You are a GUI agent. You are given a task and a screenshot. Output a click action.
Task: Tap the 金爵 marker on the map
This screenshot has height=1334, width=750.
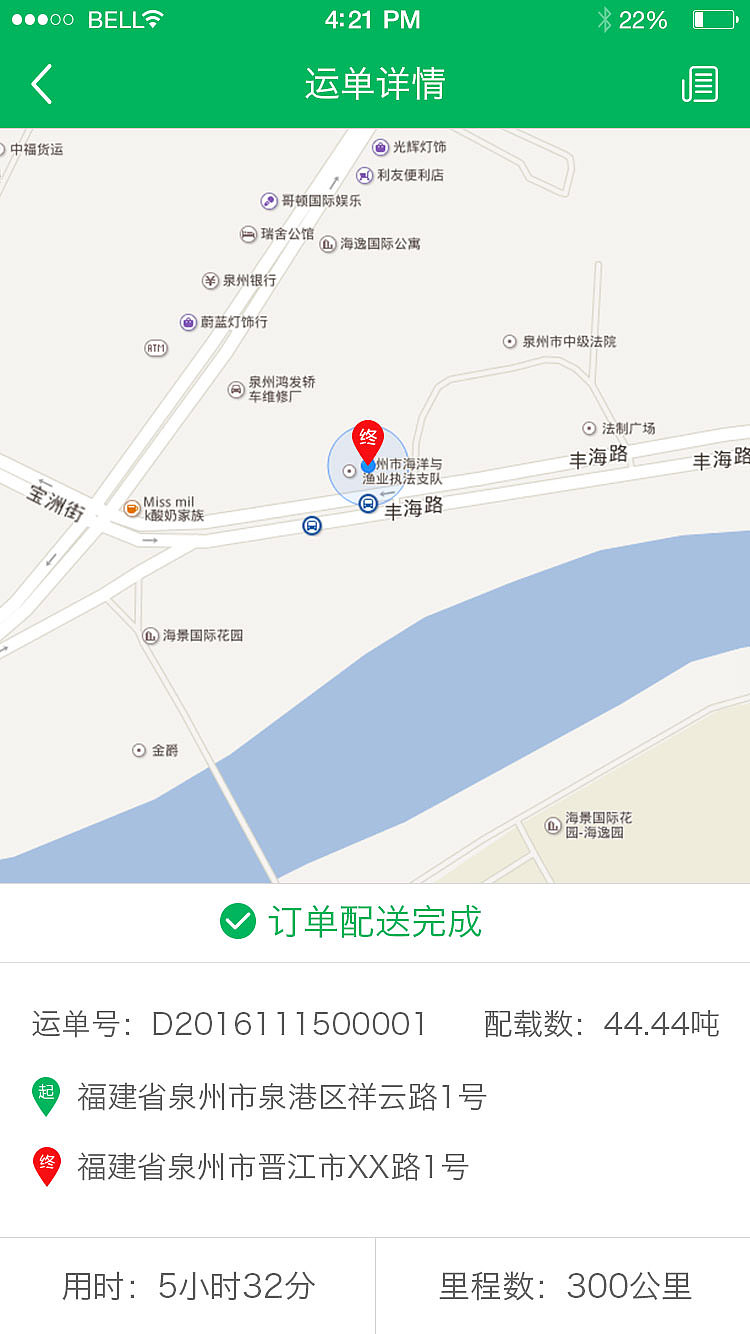pyautogui.click(x=139, y=748)
